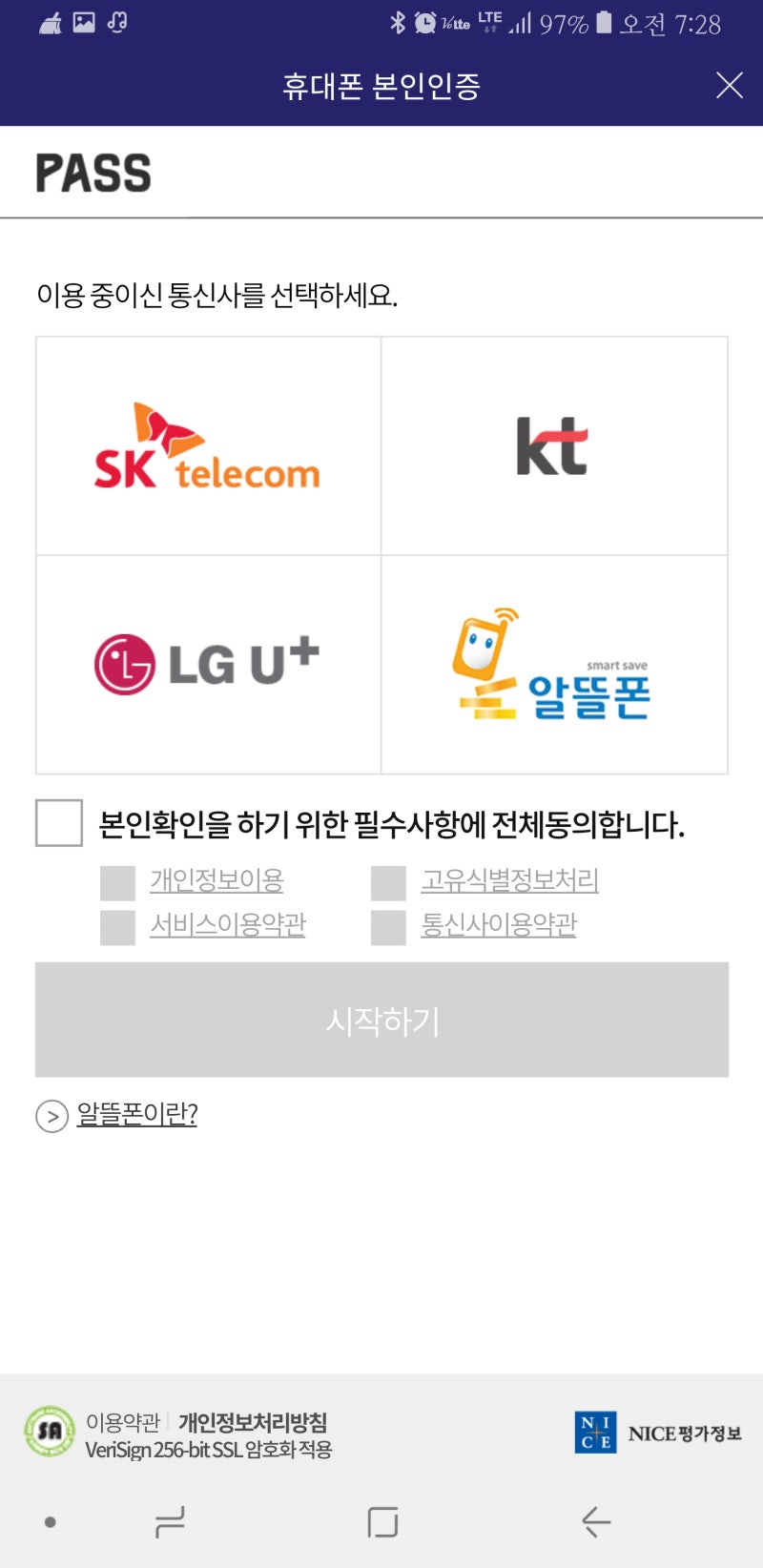Click the PASS logo at the top
The width and height of the screenshot is (763, 1568).
click(x=94, y=173)
